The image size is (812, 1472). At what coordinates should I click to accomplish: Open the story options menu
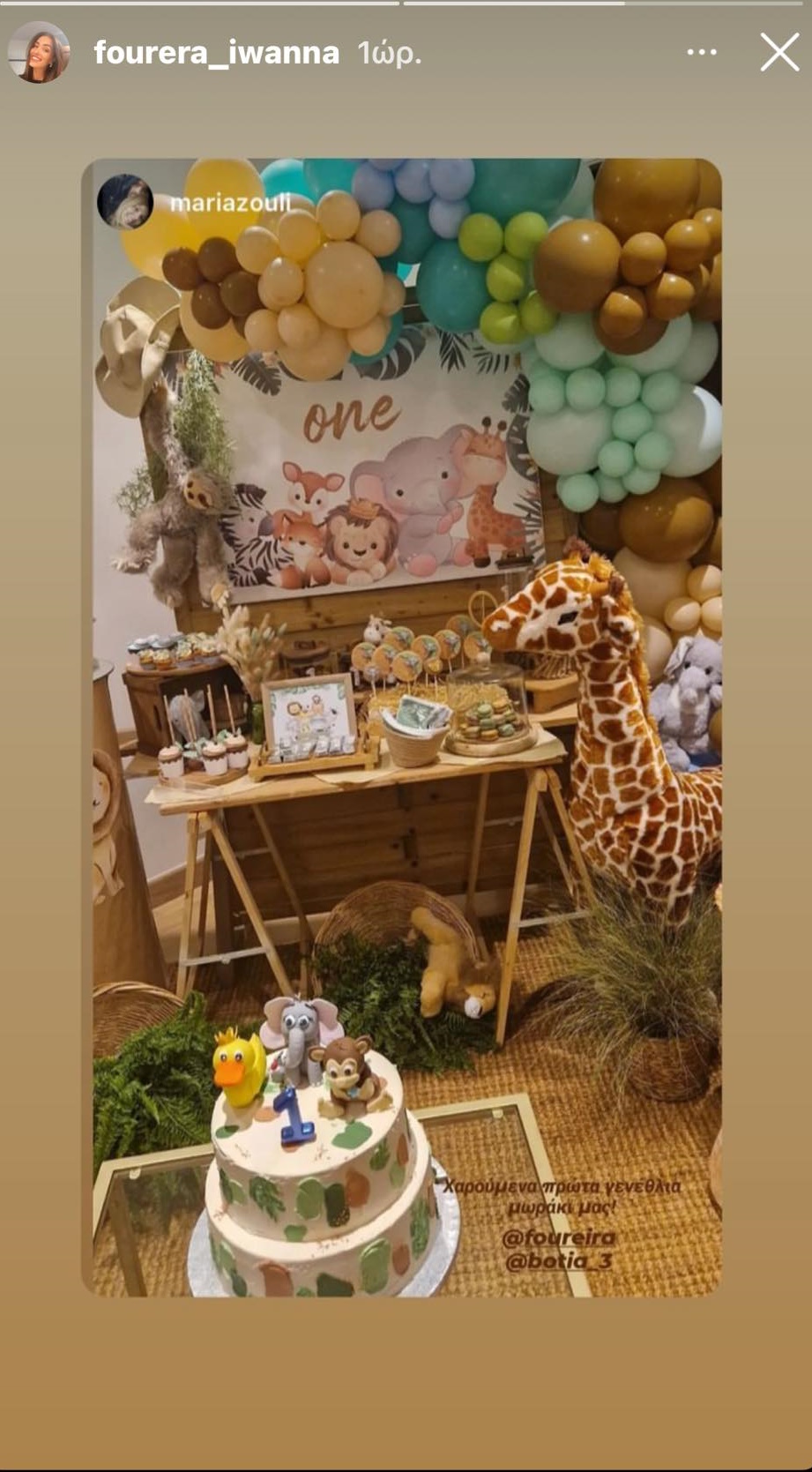[701, 53]
